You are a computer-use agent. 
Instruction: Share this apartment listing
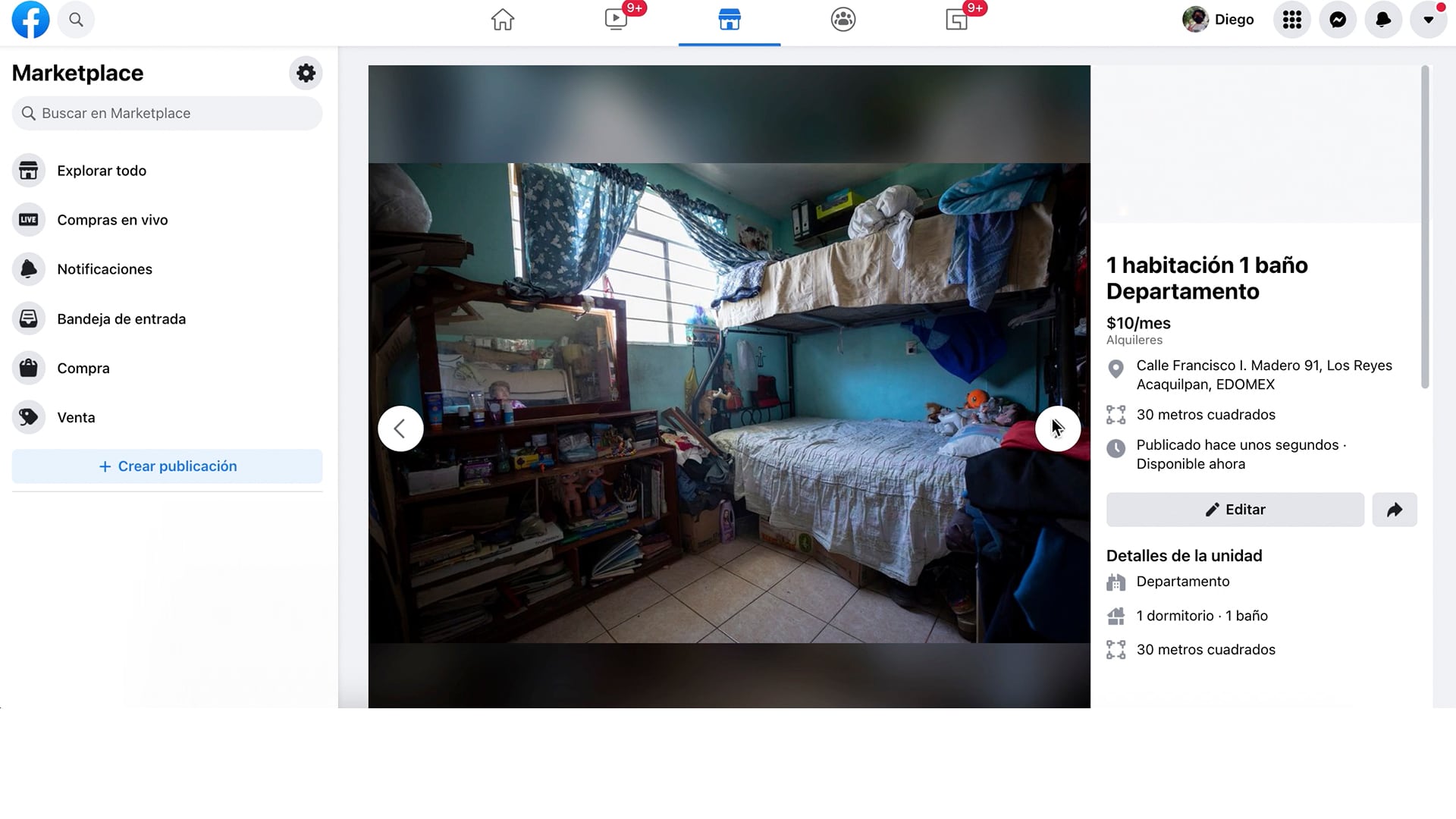1394,510
